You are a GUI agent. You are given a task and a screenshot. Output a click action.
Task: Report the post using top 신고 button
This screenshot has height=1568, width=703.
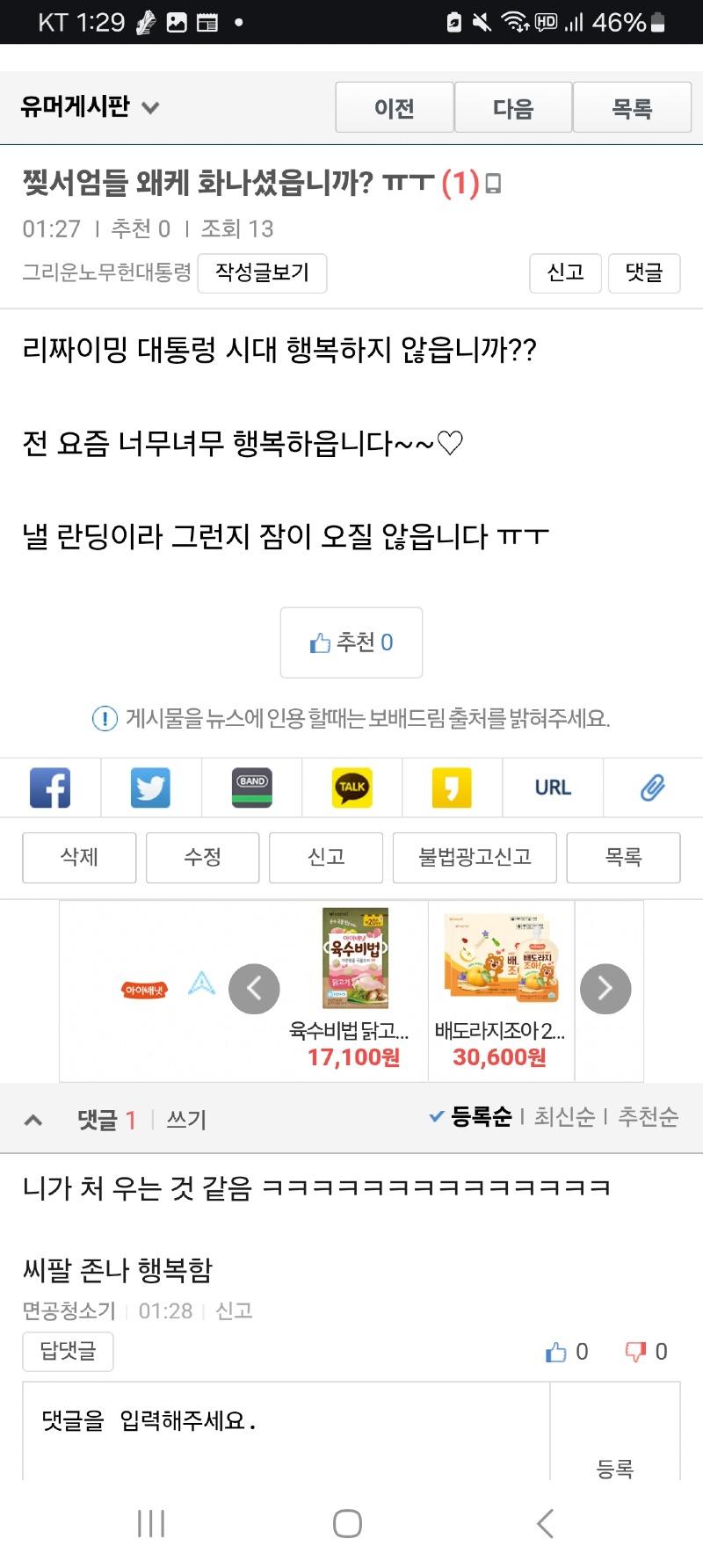[565, 272]
